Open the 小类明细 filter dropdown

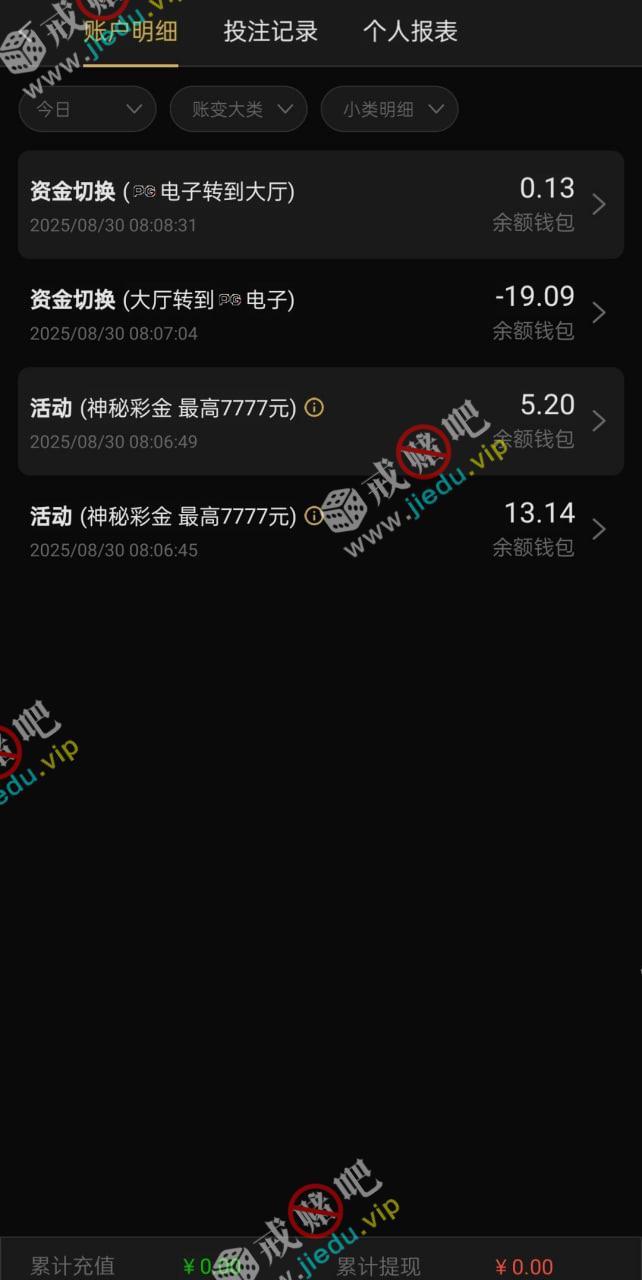tap(389, 109)
